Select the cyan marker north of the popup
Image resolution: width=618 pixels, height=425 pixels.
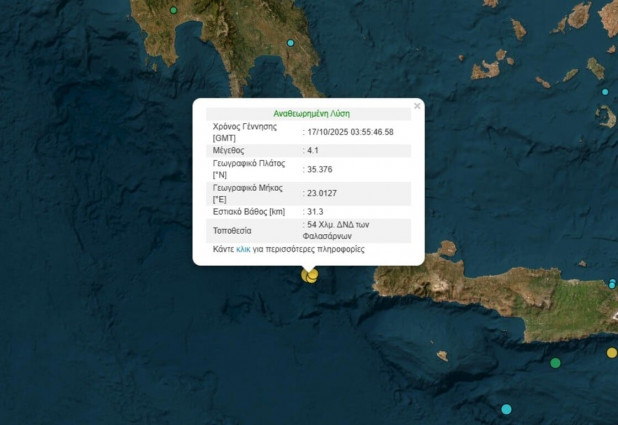coord(291,43)
